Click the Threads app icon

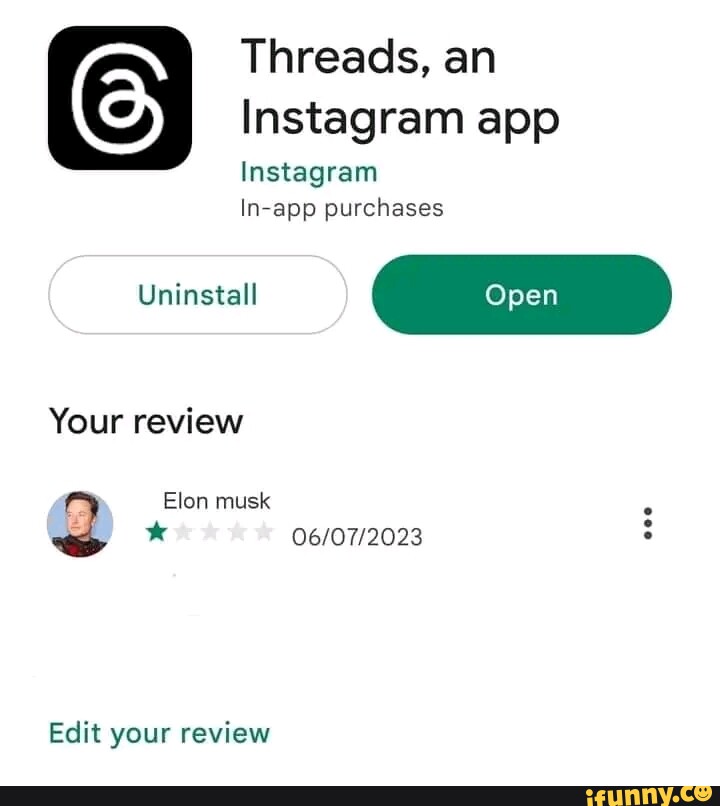pyautogui.click(x=118, y=95)
